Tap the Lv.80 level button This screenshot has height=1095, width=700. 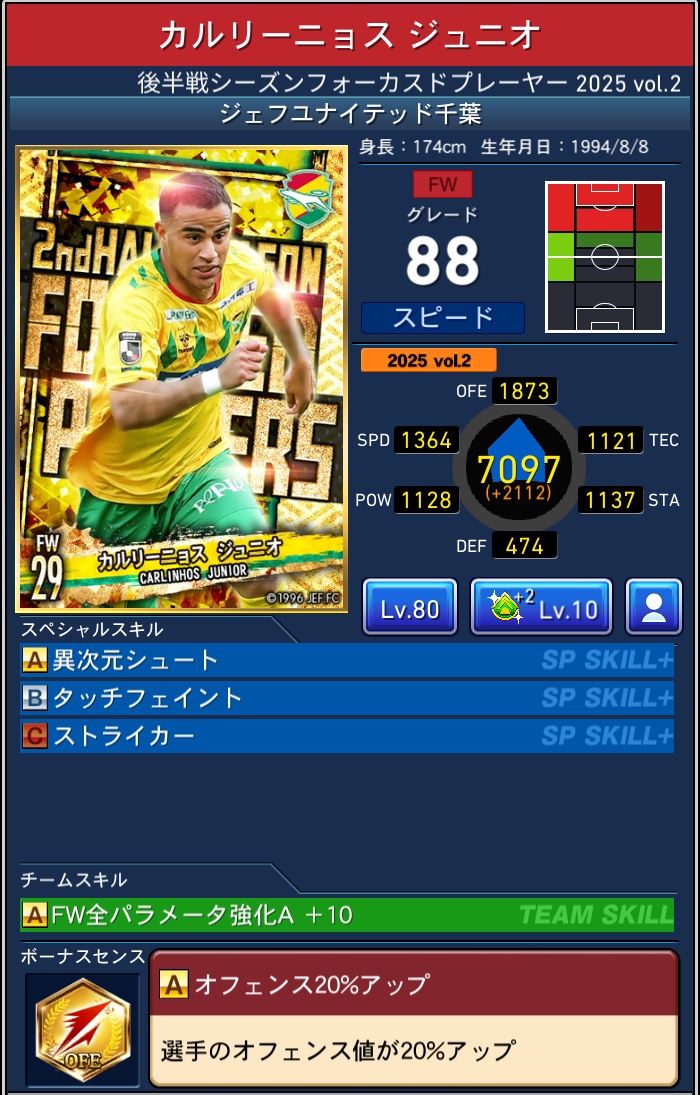pyautogui.click(x=409, y=607)
